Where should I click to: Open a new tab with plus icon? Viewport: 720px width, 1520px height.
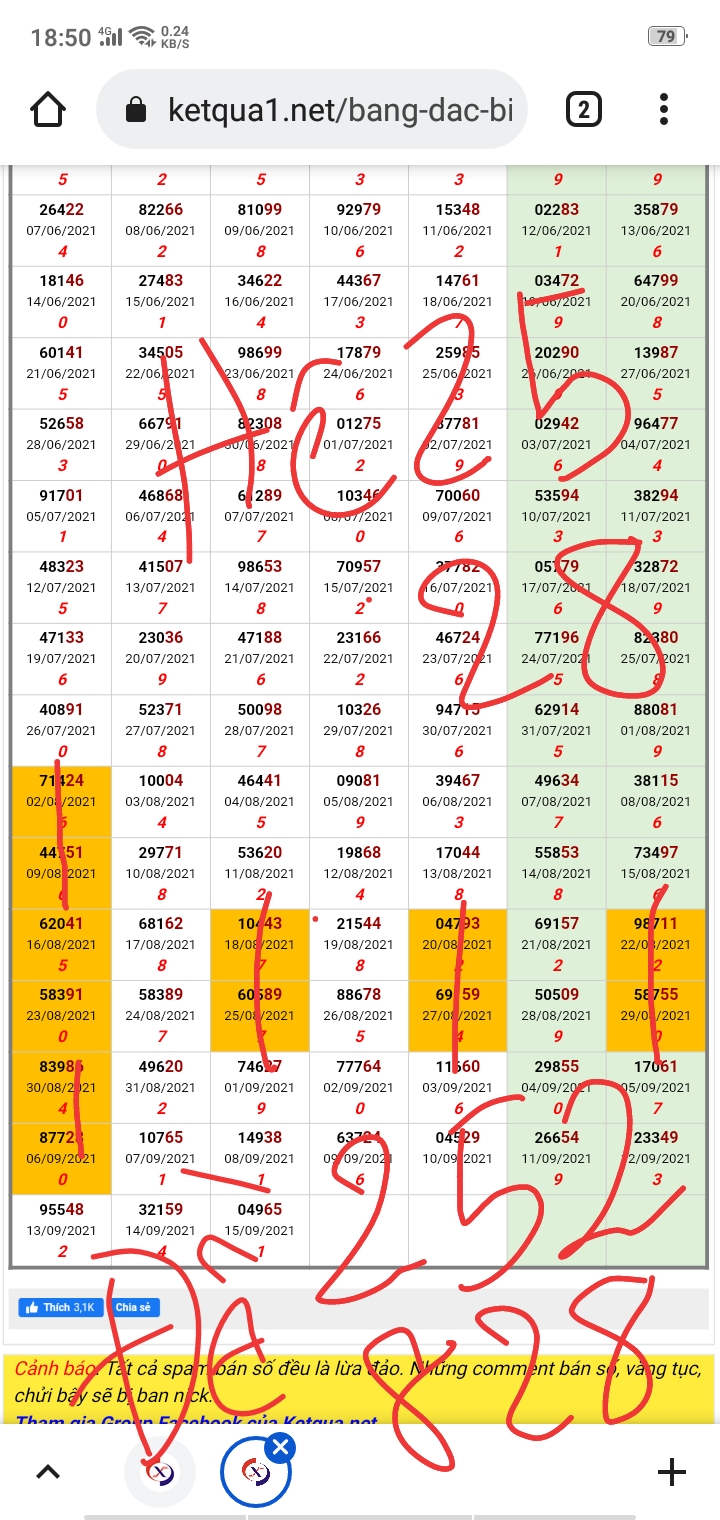(x=672, y=1471)
